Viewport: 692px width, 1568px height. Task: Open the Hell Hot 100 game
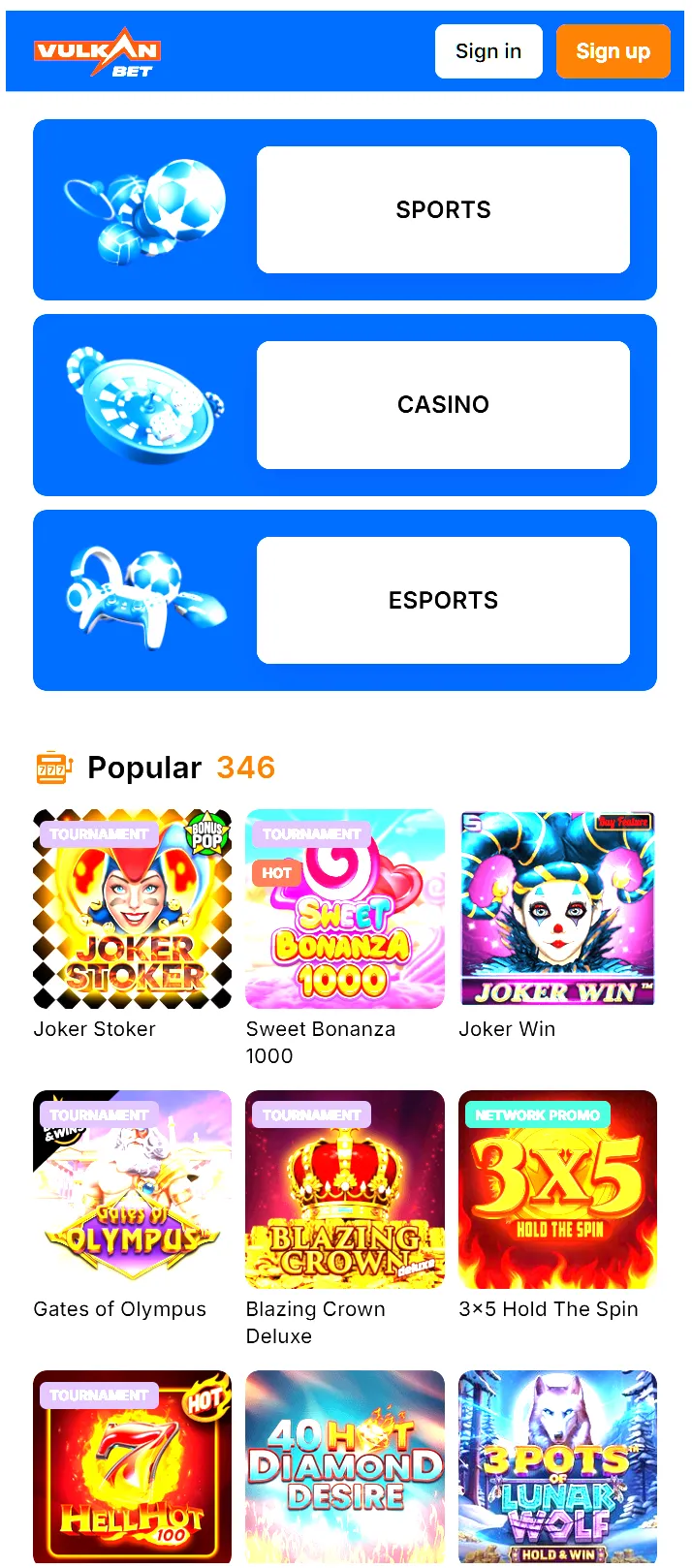pos(133,1465)
